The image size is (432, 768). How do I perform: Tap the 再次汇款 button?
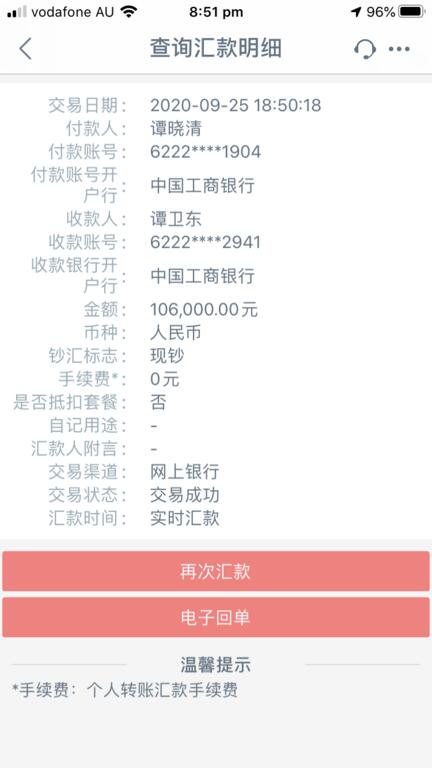click(216, 571)
